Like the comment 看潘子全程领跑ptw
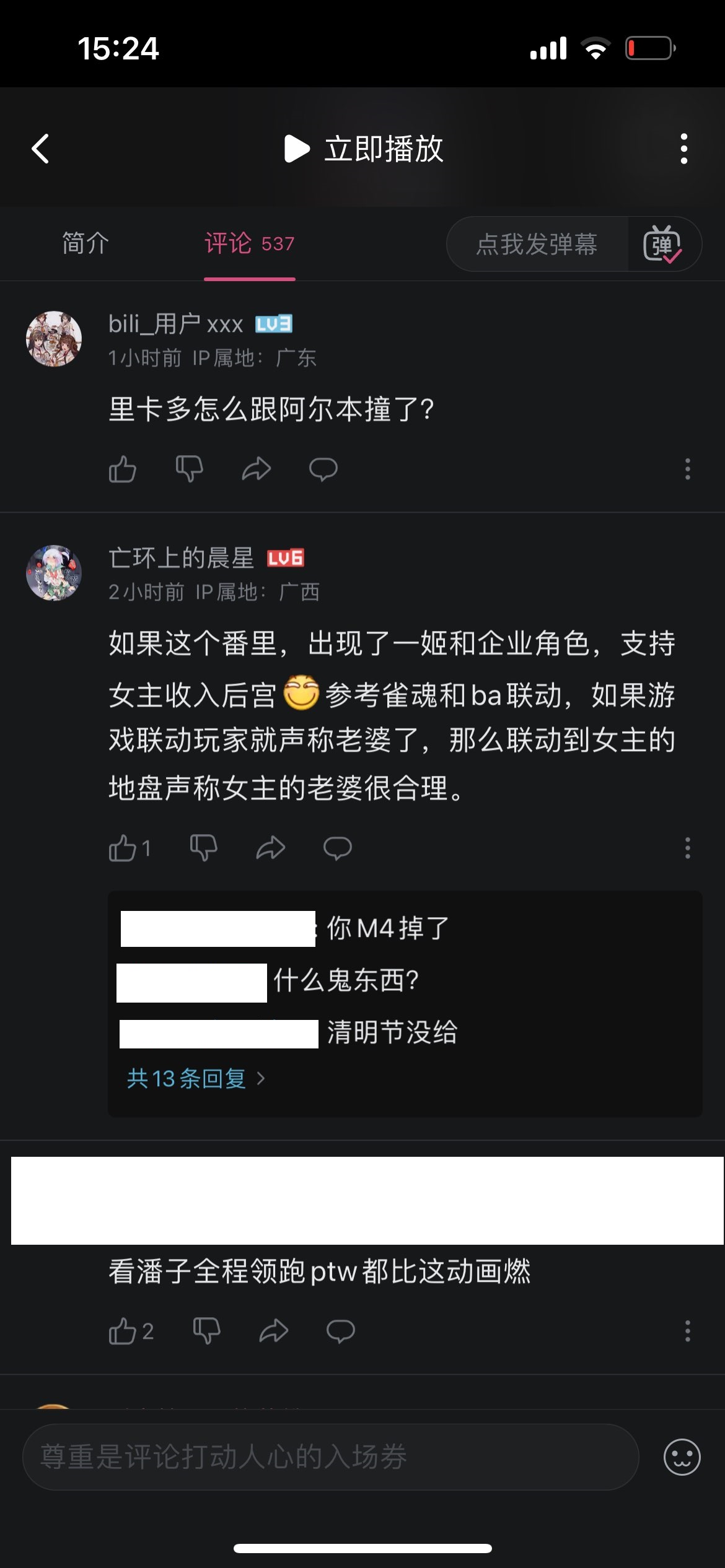The height and width of the screenshot is (1568, 725). click(123, 1331)
